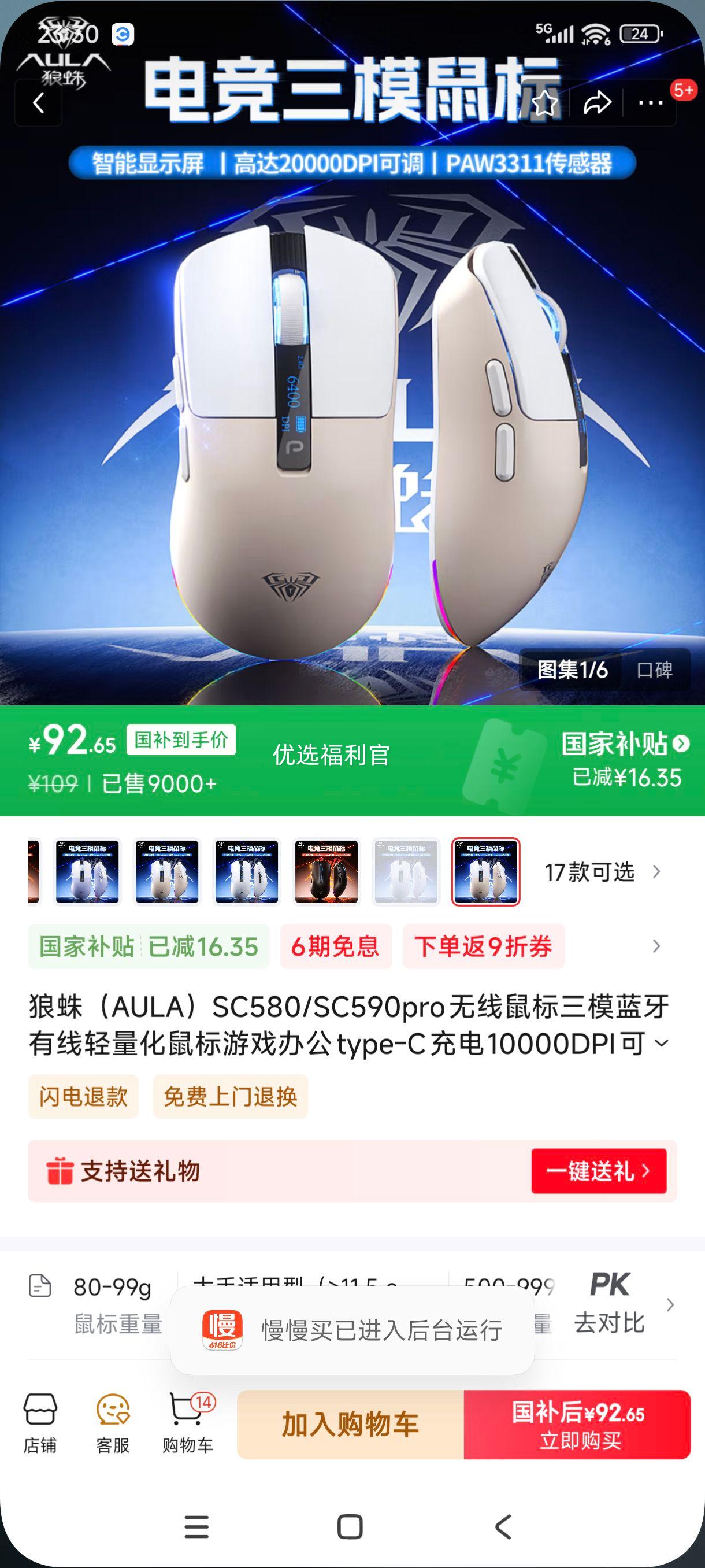This screenshot has width=705, height=1568.
Task: Open the 6期免息 installment offer
Action: [x=335, y=946]
